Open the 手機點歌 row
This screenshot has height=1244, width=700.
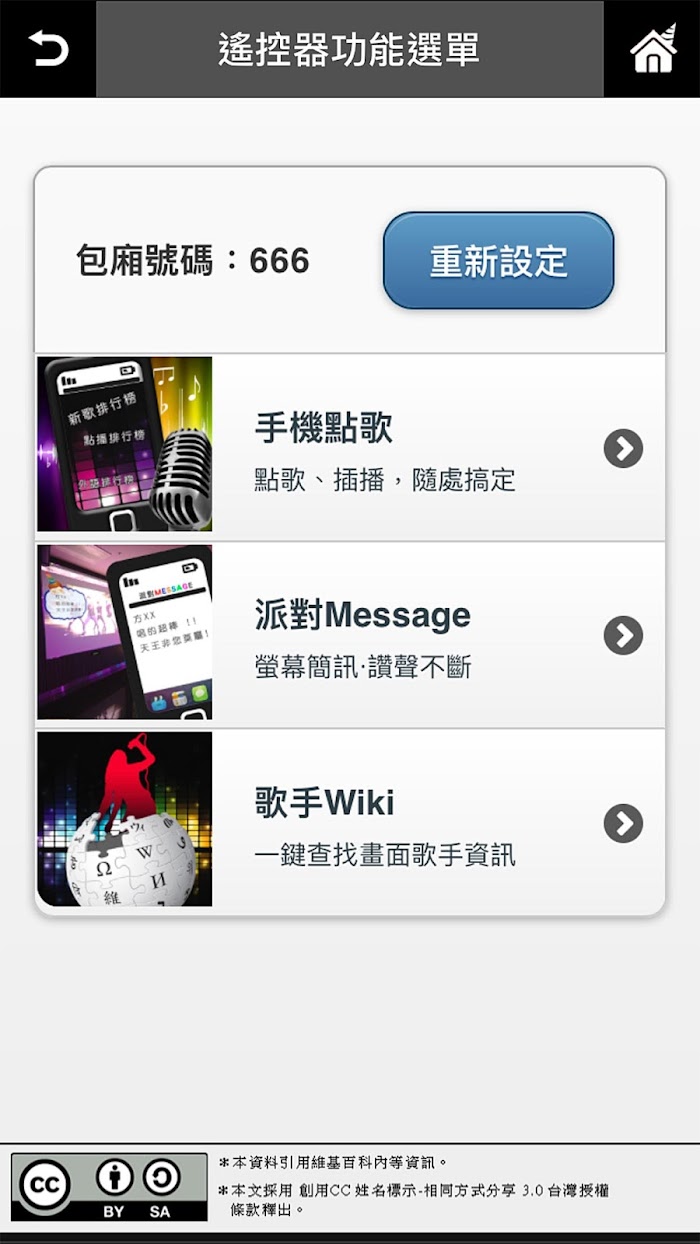tap(350, 447)
